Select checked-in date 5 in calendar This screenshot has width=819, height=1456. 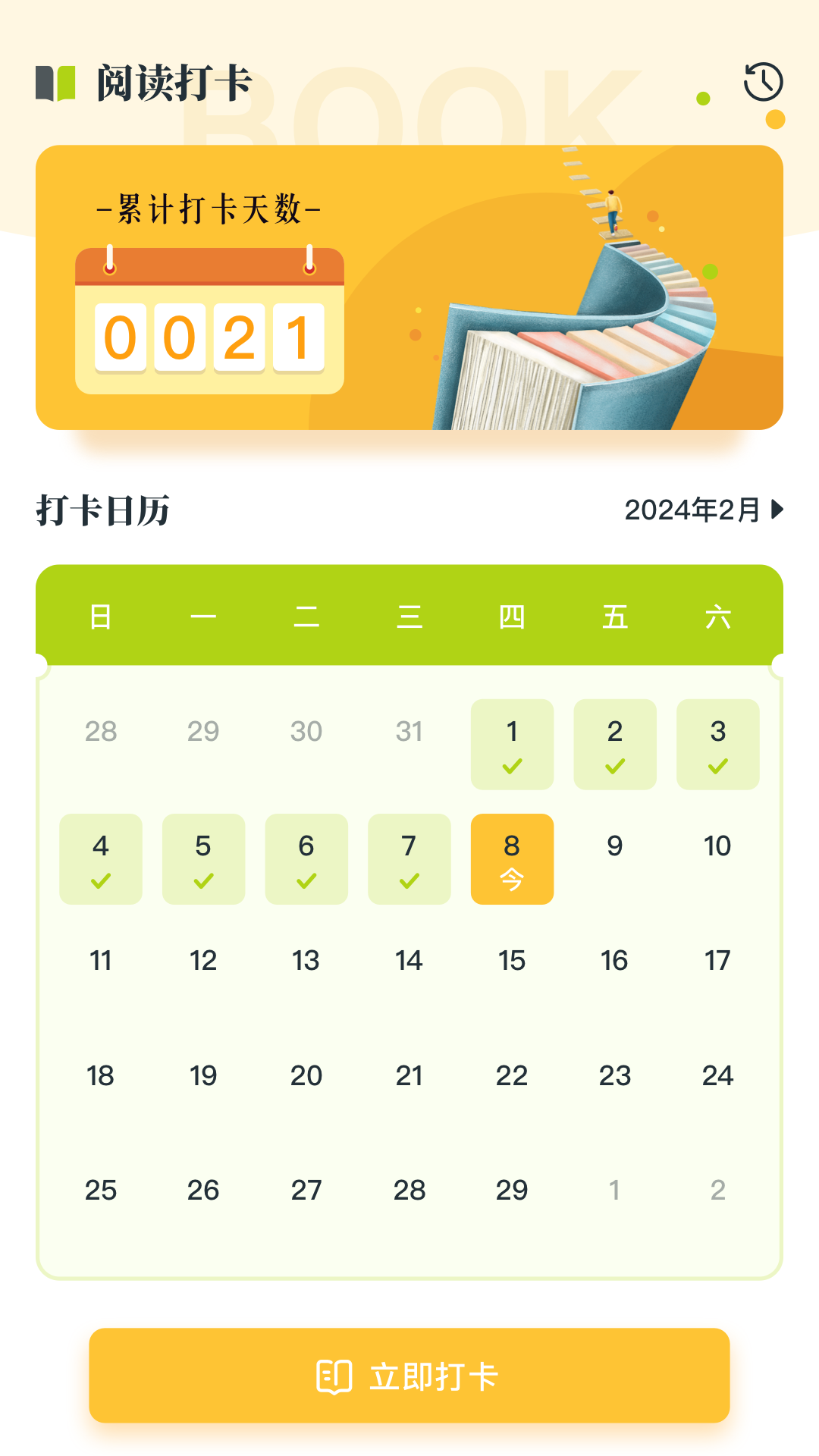pyautogui.click(x=203, y=858)
